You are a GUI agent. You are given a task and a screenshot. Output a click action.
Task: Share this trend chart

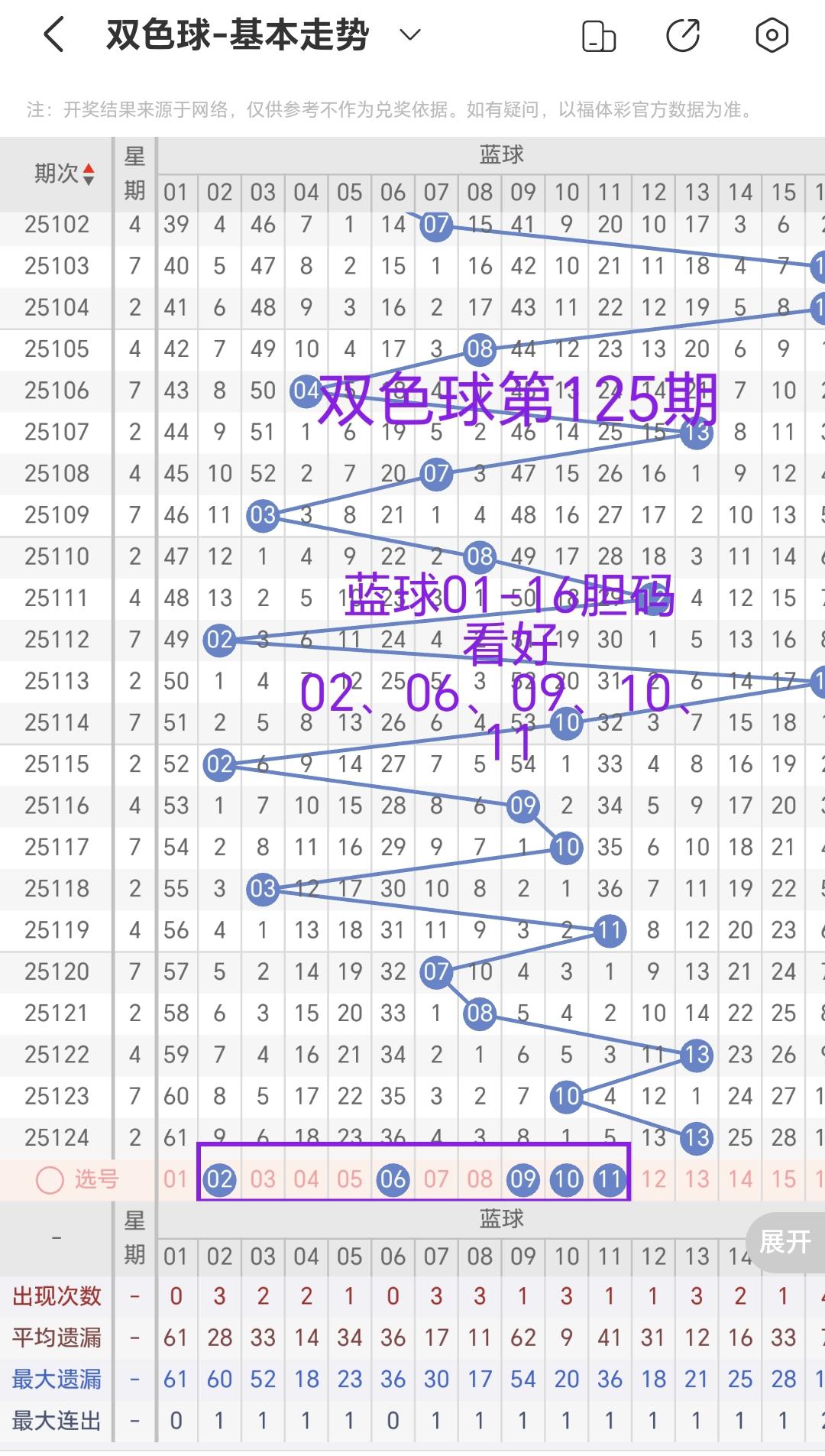click(x=683, y=36)
